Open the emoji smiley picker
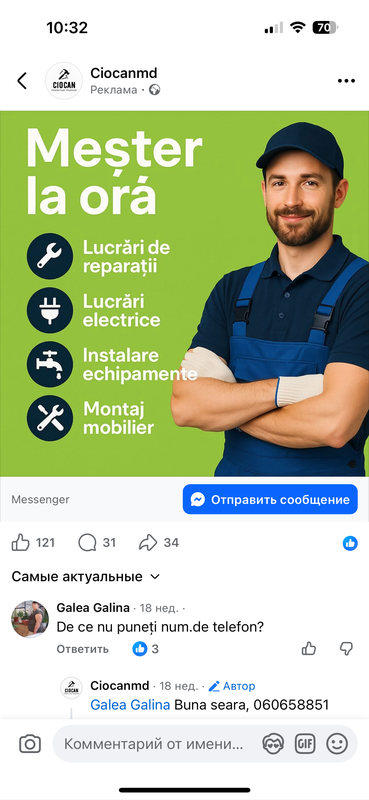Screen dimensions: 369x800 pos(337,744)
